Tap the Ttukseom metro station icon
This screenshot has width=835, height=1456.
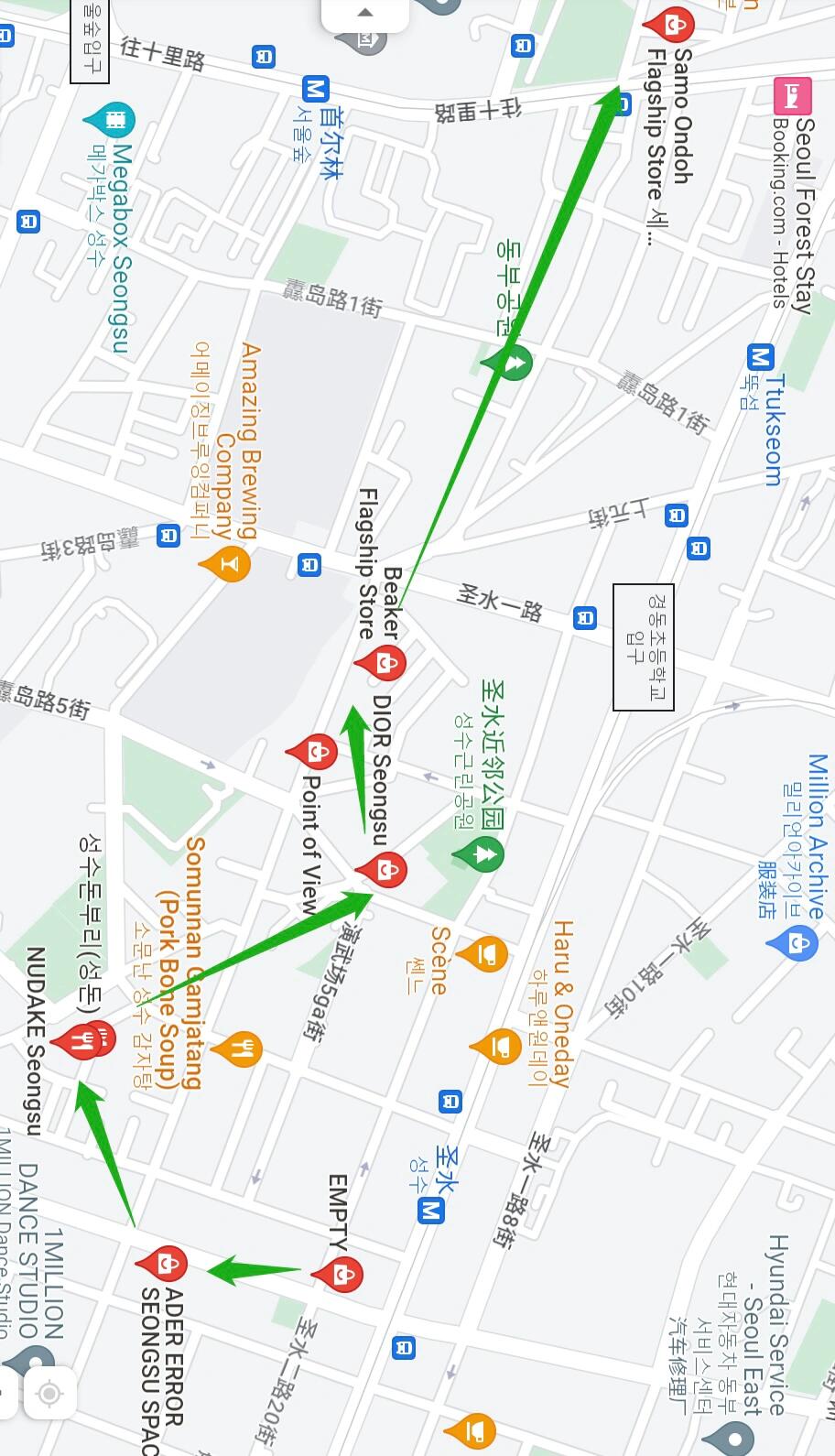coord(759,358)
